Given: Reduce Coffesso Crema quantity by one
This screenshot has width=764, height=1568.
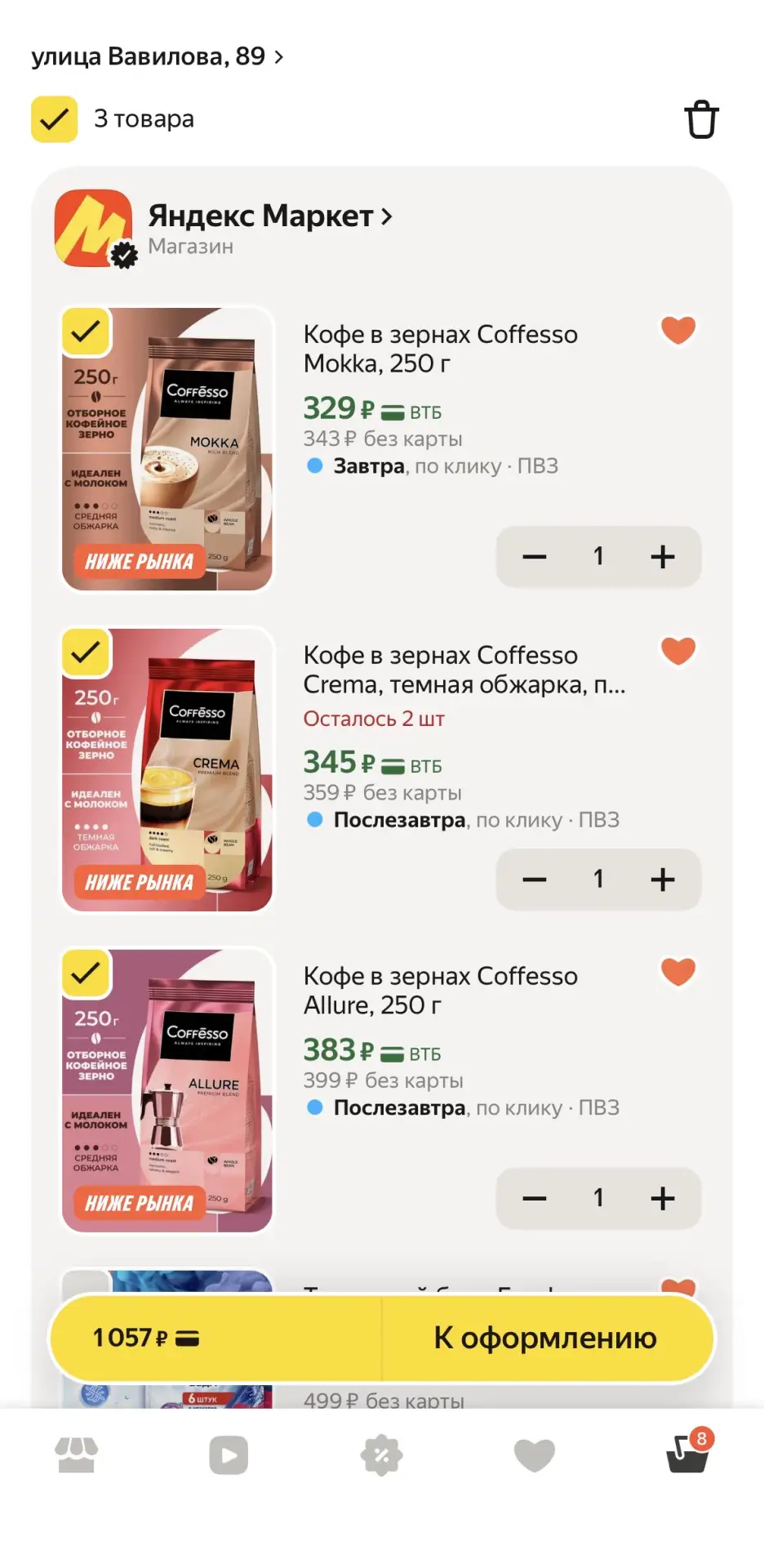Looking at the screenshot, I should 535,880.
